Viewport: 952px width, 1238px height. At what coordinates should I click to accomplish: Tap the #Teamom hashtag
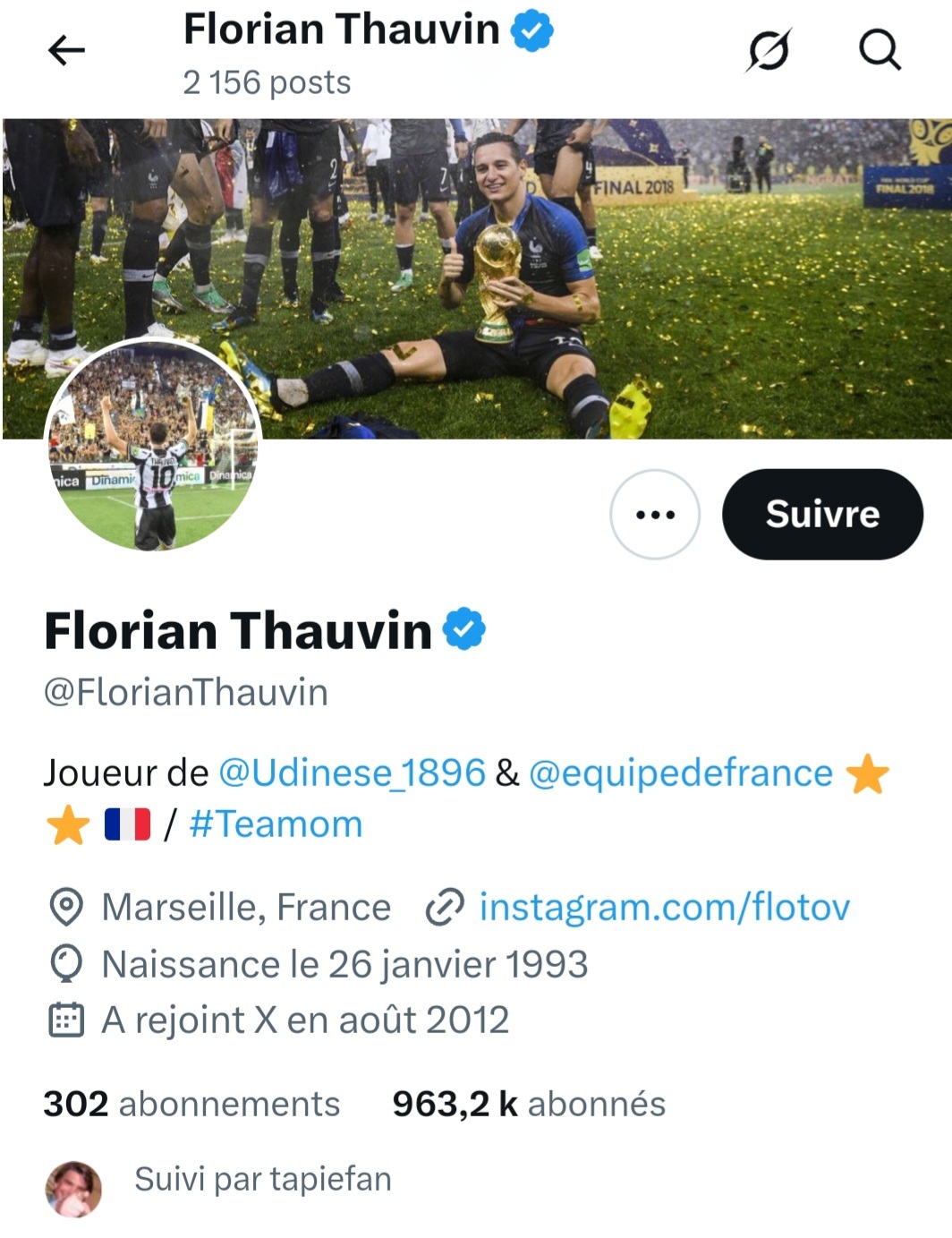tap(276, 824)
